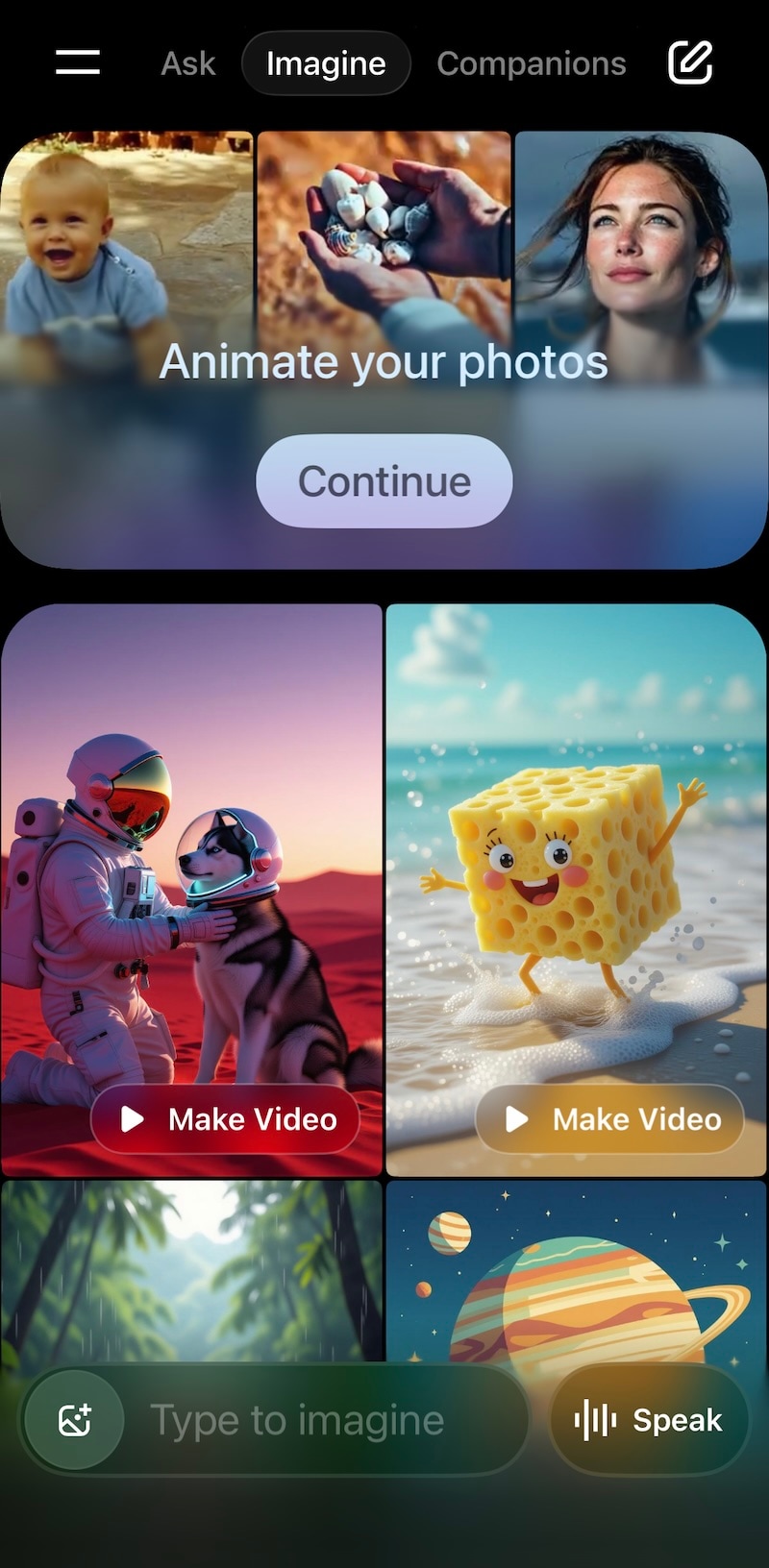Switch to the Companions tab
The height and width of the screenshot is (1568, 769).
pos(531,63)
